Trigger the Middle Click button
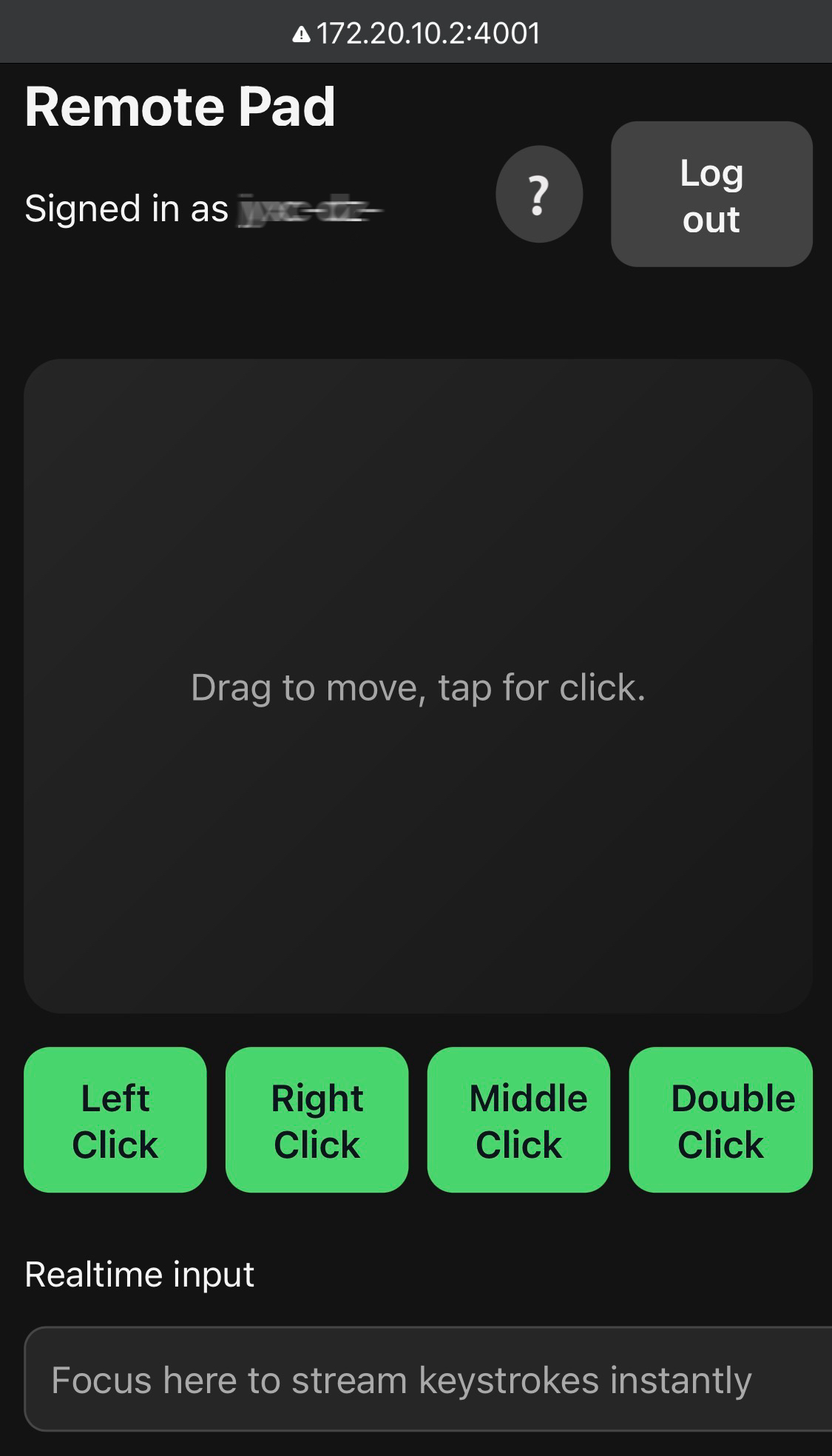 click(518, 1119)
